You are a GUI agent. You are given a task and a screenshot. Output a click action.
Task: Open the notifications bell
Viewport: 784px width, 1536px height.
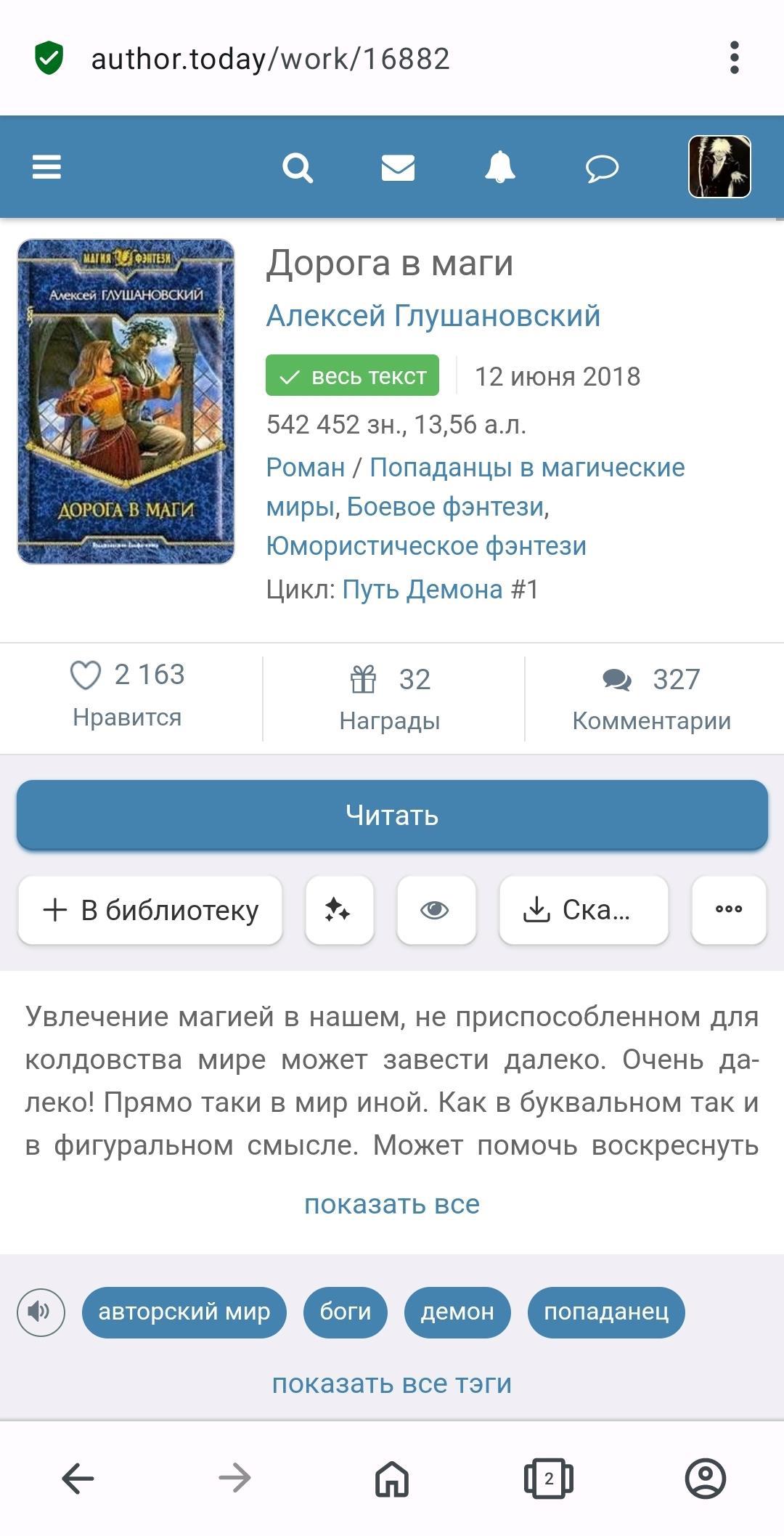point(499,168)
